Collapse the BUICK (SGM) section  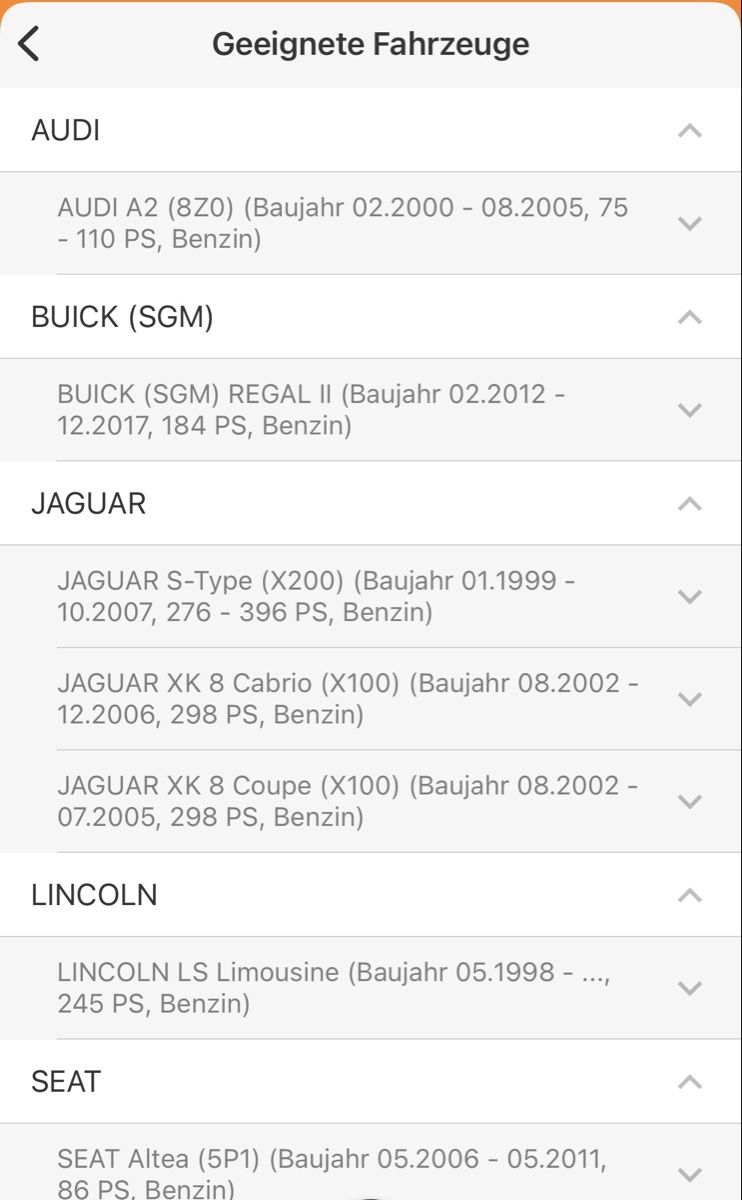[689, 317]
